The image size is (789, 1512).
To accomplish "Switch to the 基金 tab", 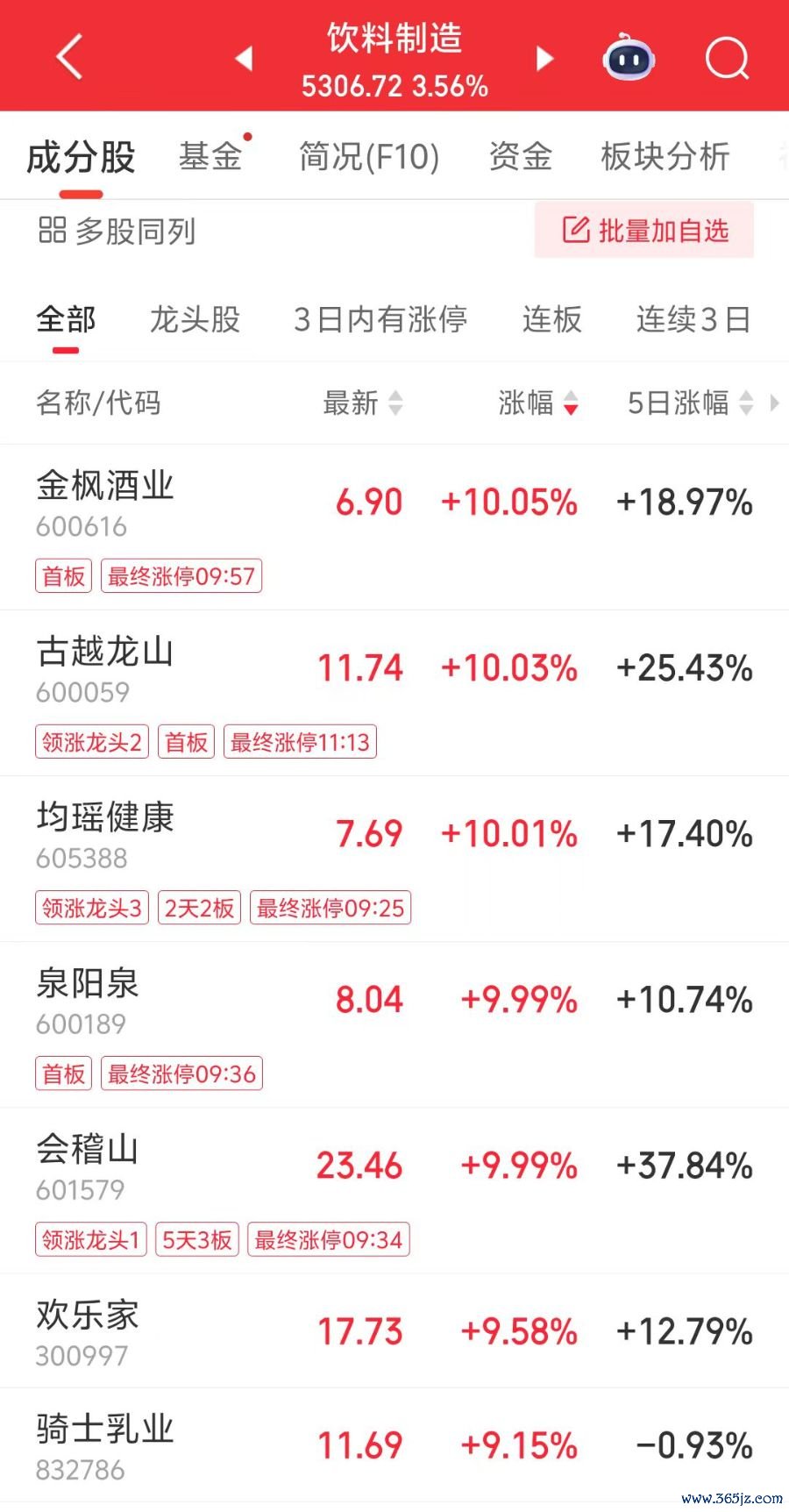I will pos(210,156).
